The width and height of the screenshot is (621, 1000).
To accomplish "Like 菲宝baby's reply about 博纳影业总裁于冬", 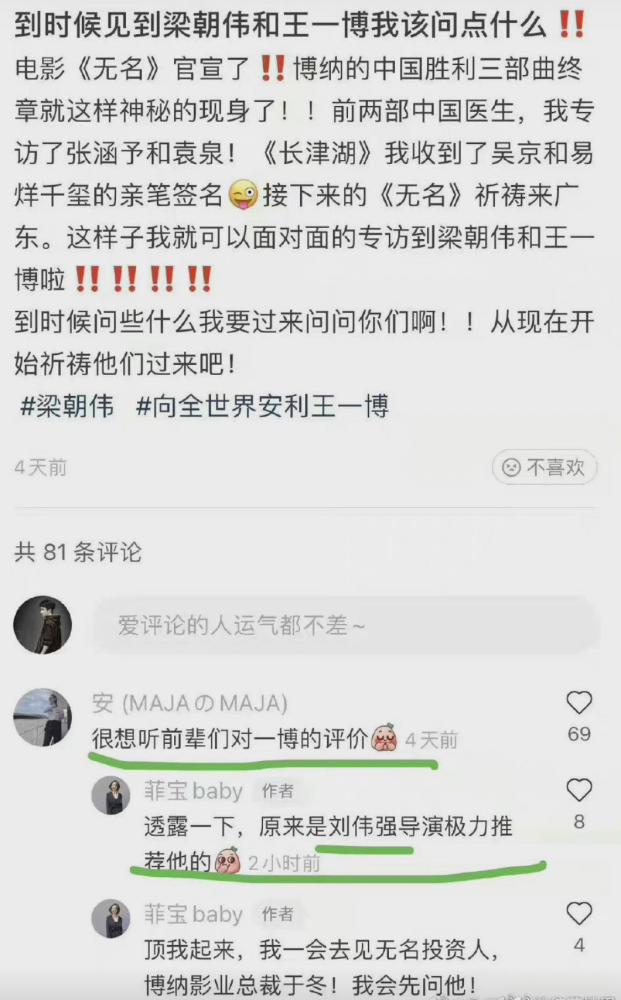I will coord(579,913).
